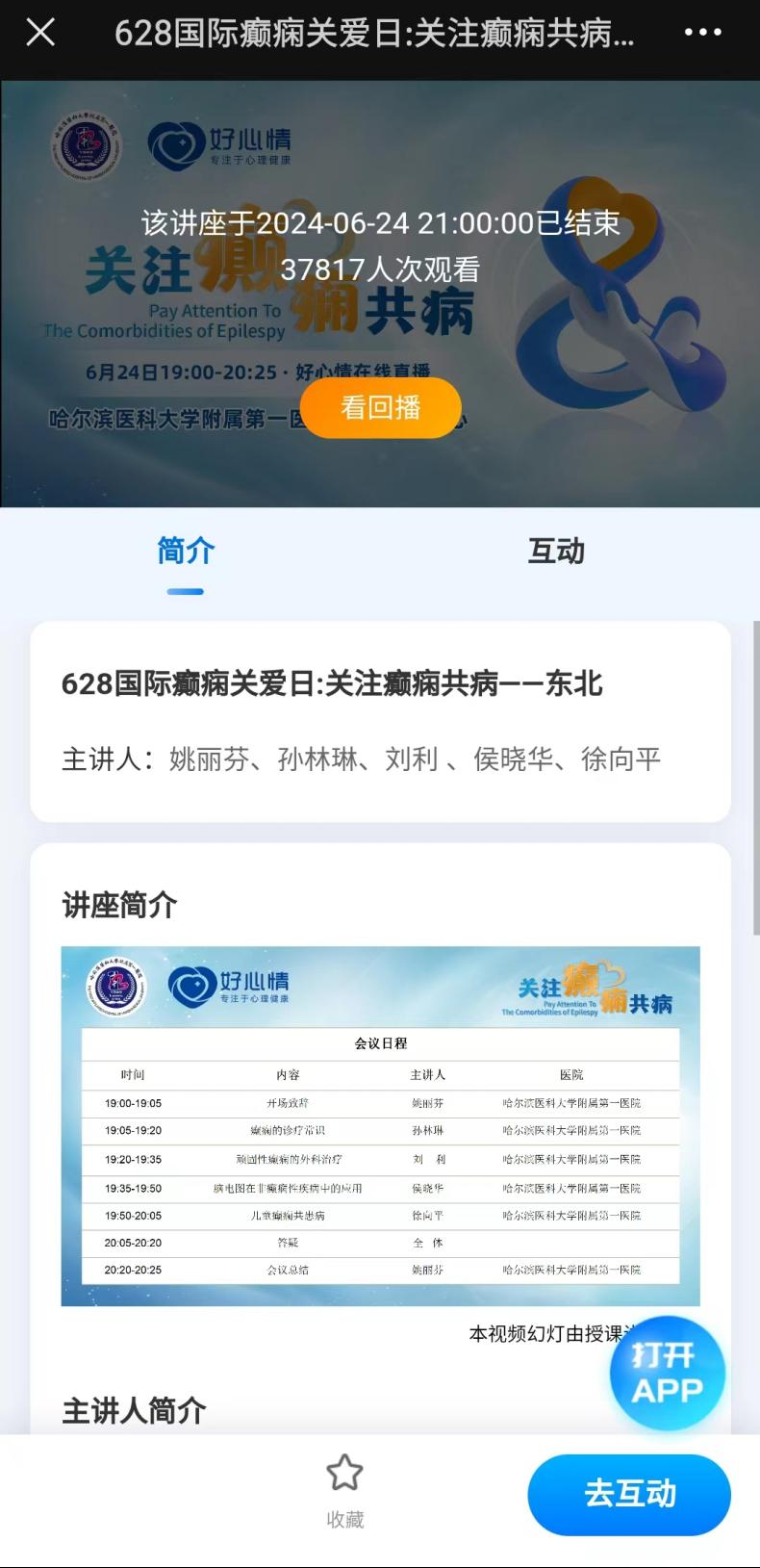The image size is (760, 1568).
Task: Close the webpage with the X icon
Action: pyautogui.click(x=40, y=33)
